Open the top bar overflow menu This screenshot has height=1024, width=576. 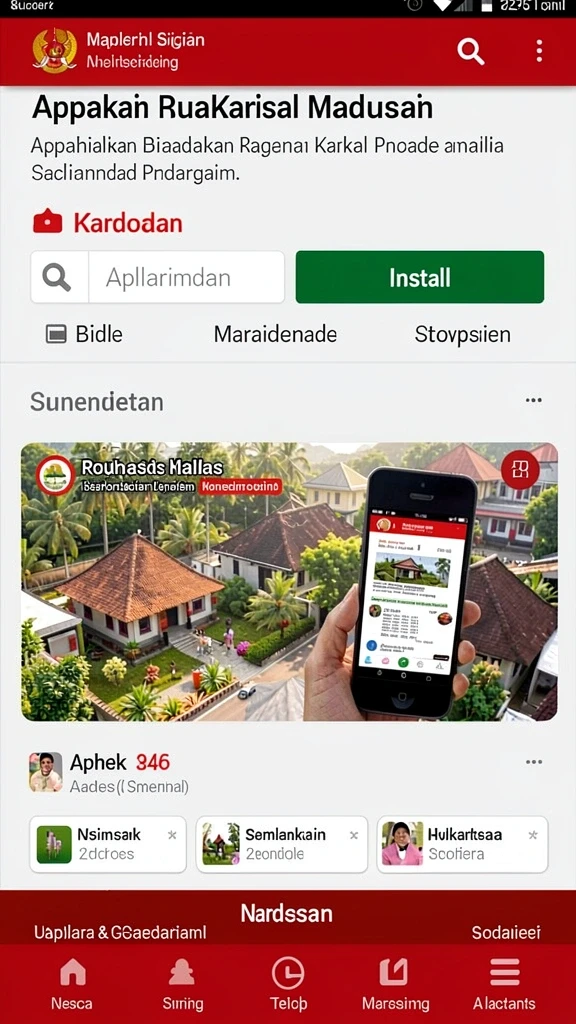coord(539,51)
